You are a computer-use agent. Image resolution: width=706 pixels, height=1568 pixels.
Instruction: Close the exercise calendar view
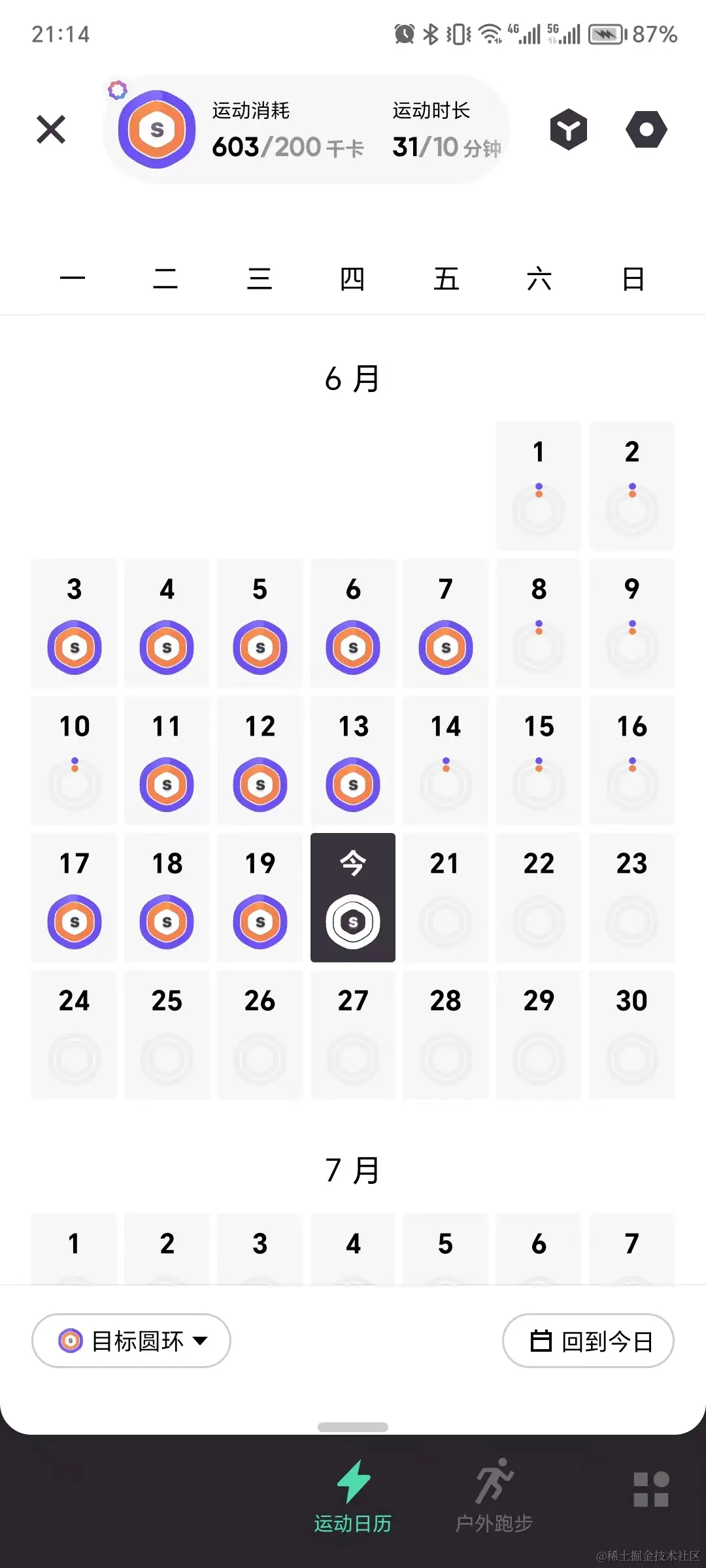[51, 129]
